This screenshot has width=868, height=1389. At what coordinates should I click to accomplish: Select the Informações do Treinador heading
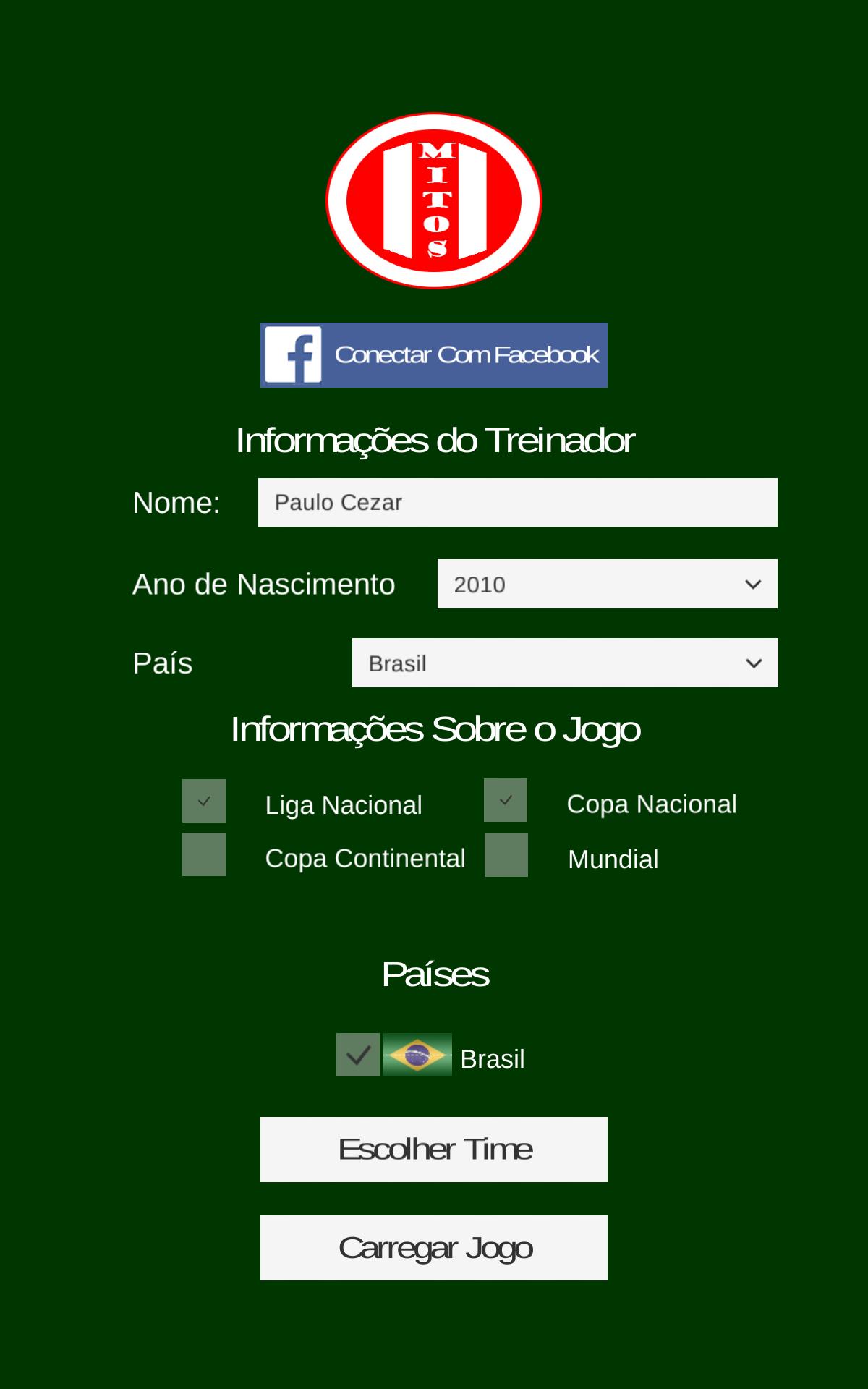click(x=434, y=439)
